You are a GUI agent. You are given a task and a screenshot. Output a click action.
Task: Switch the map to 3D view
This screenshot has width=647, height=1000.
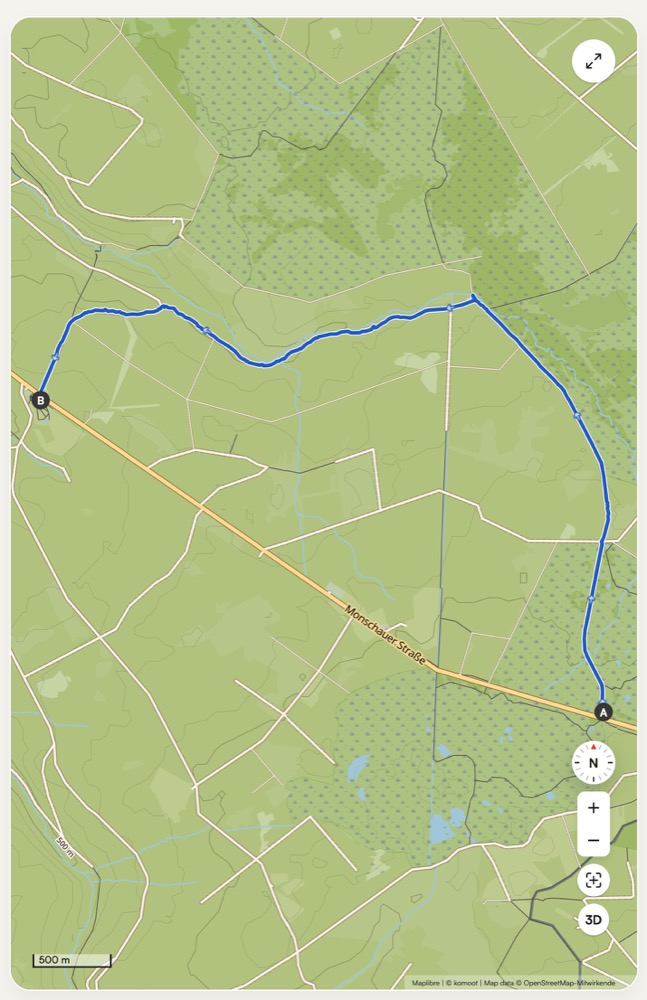[x=594, y=919]
